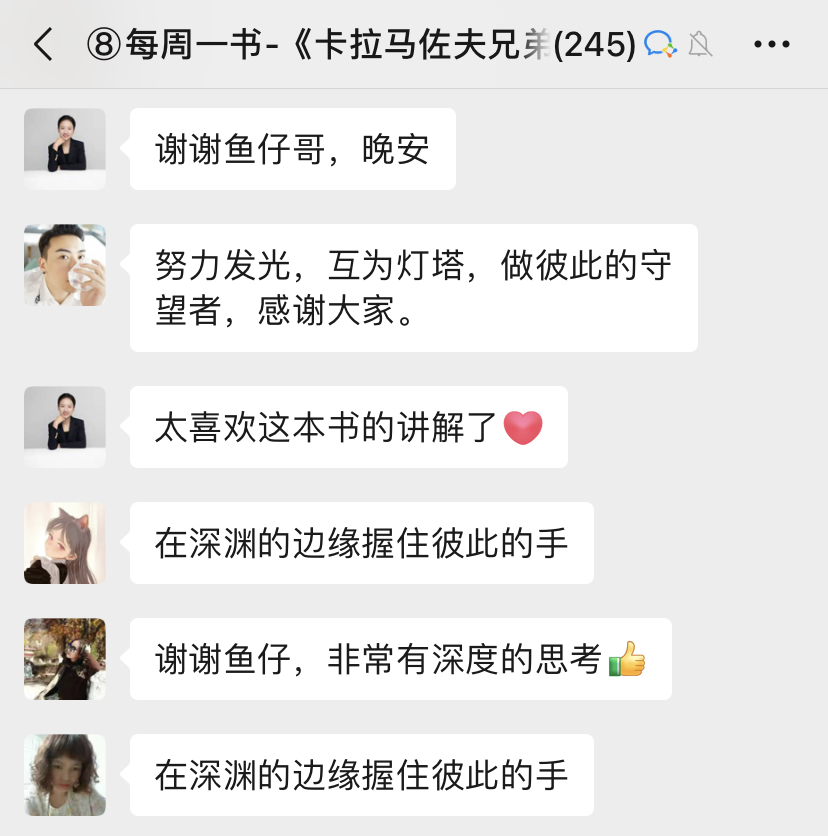The image size is (828, 836).
Task: Open the cartoon cat-ear girl avatar
Action: coord(65,543)
